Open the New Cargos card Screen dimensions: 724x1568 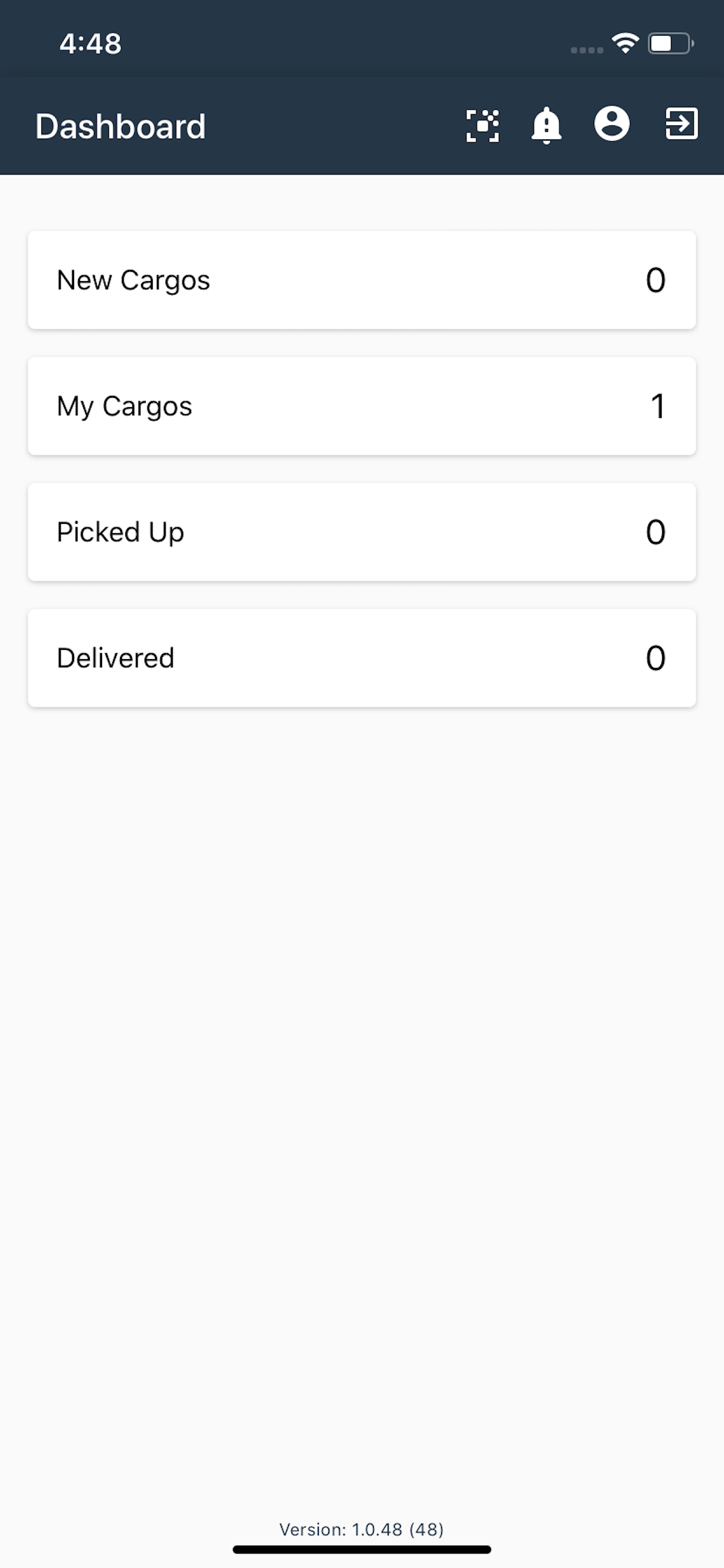pos(362,280)
